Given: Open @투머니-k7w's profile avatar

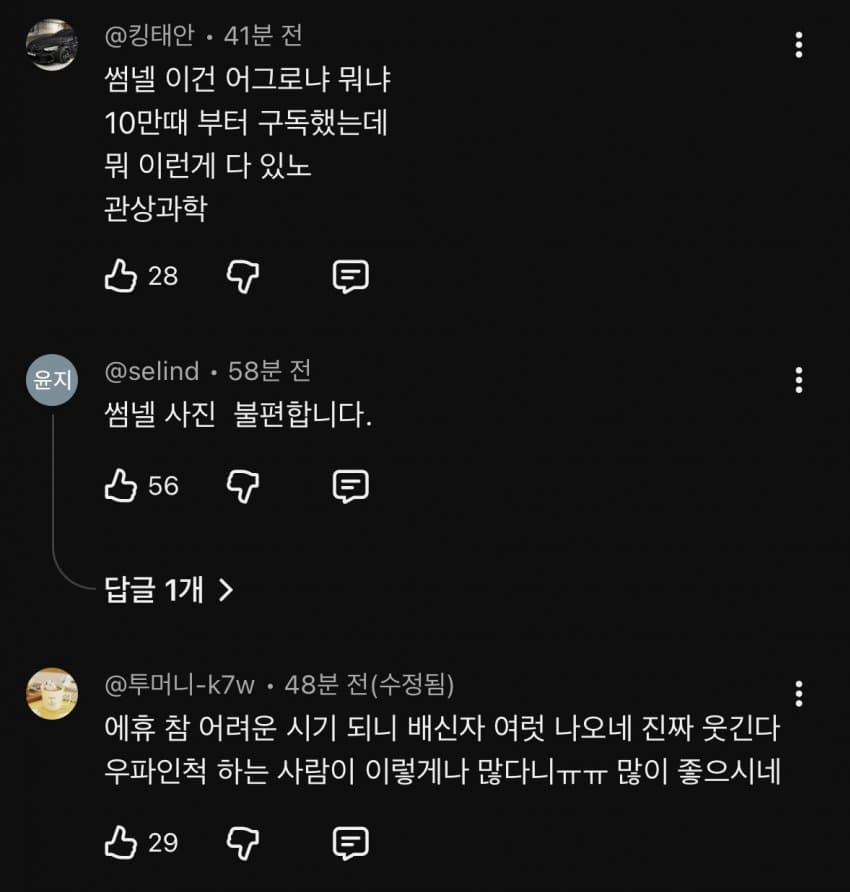Looking at the screenshot, I should [x=51, y=693].
